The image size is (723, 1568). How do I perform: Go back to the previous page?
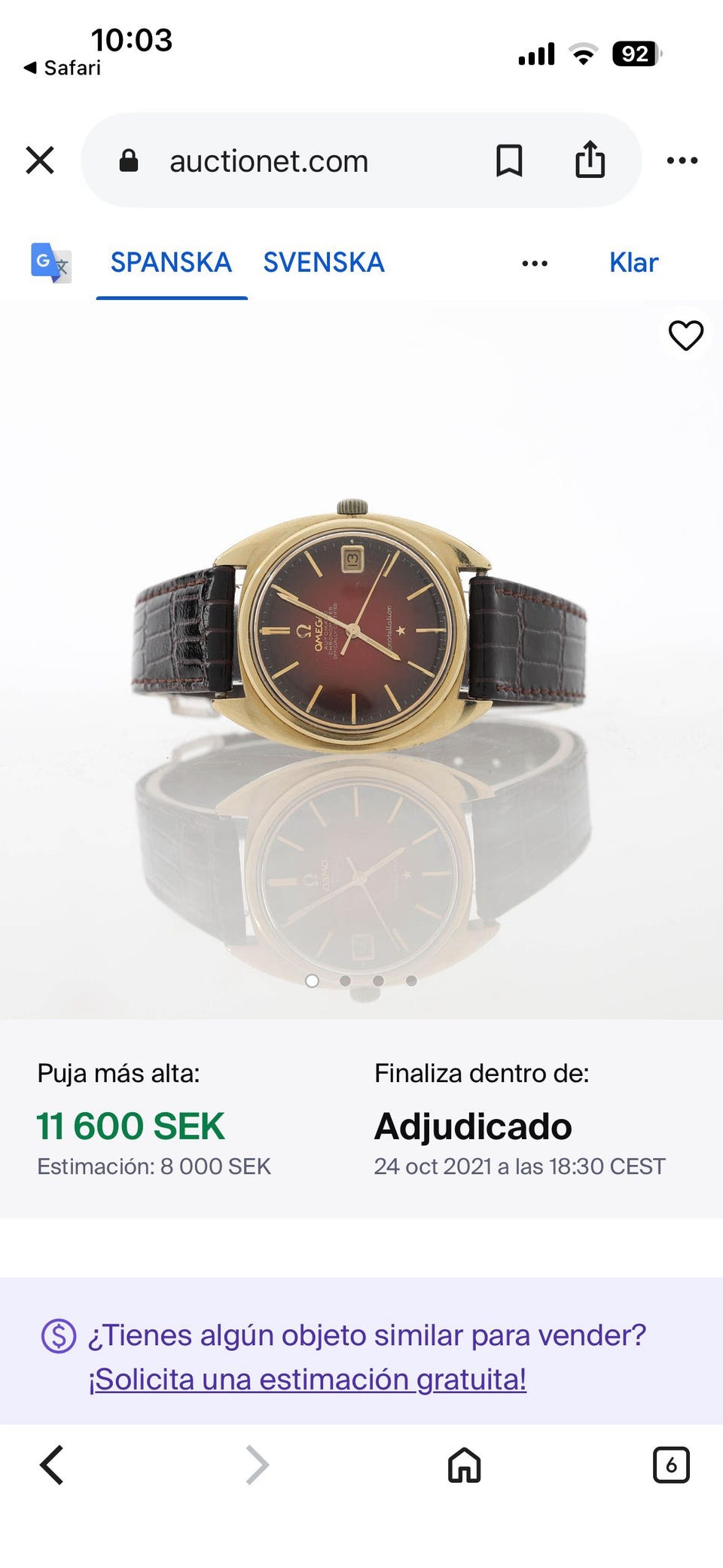pos(51,1465)
